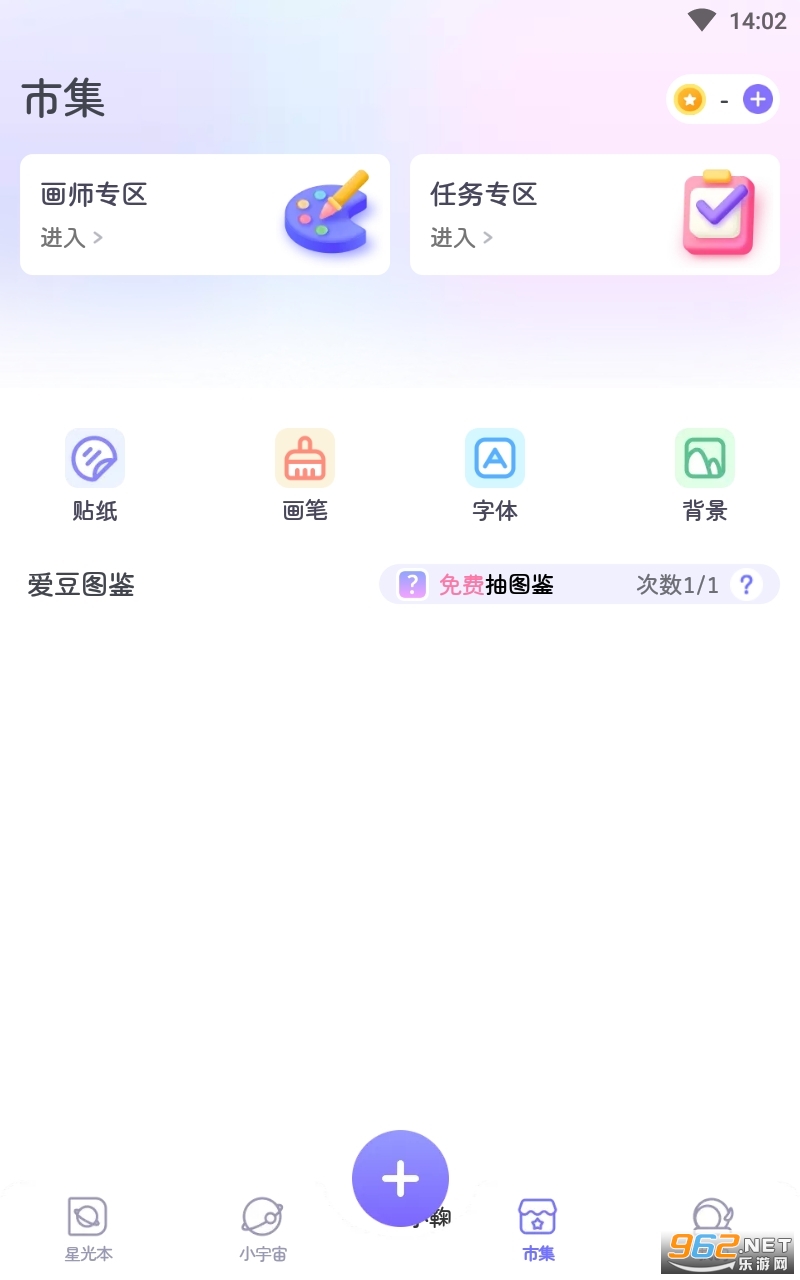
Task: Open the 背景 backgrounds category
Action: [x=705, y=476]
